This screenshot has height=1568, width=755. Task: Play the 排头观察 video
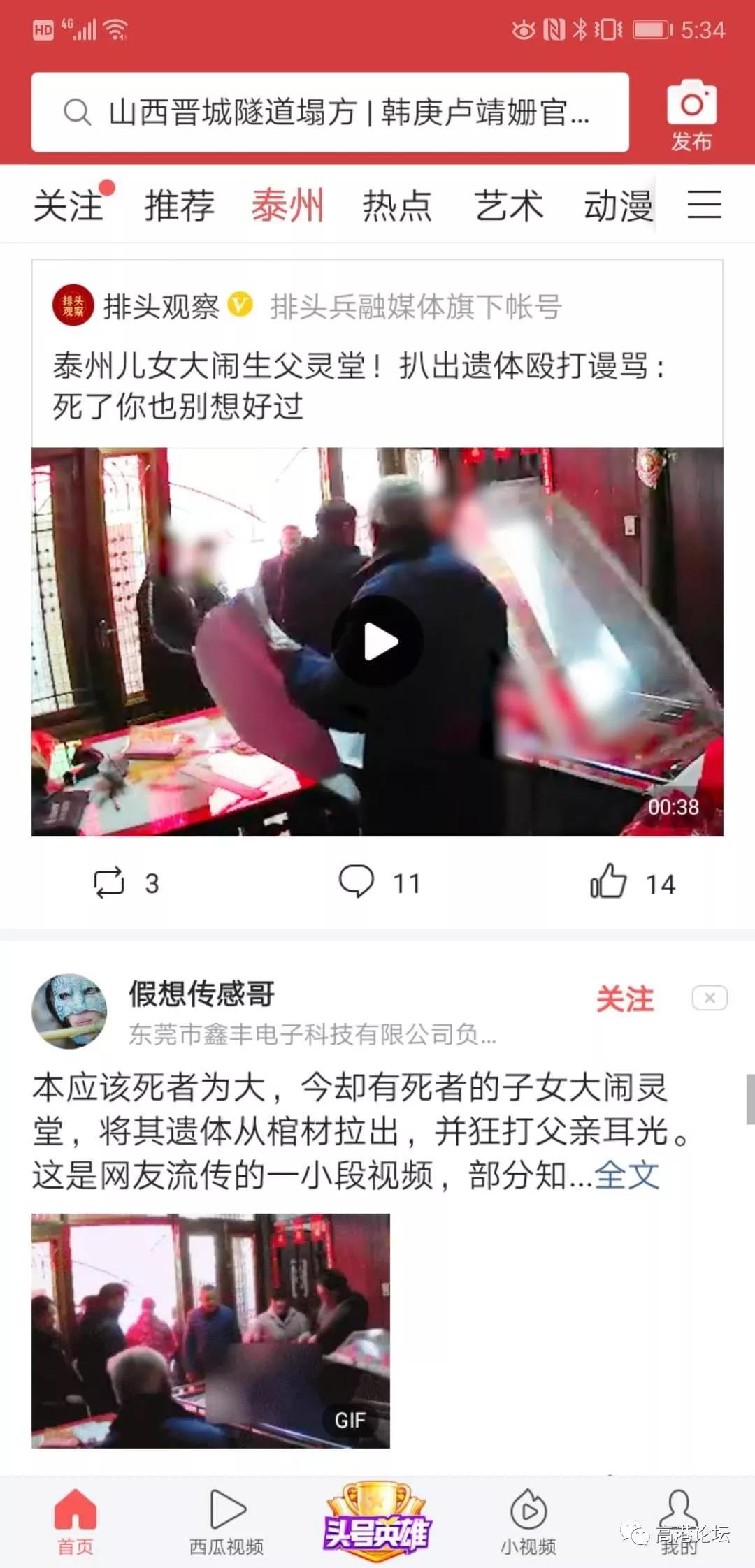(377, 641)
